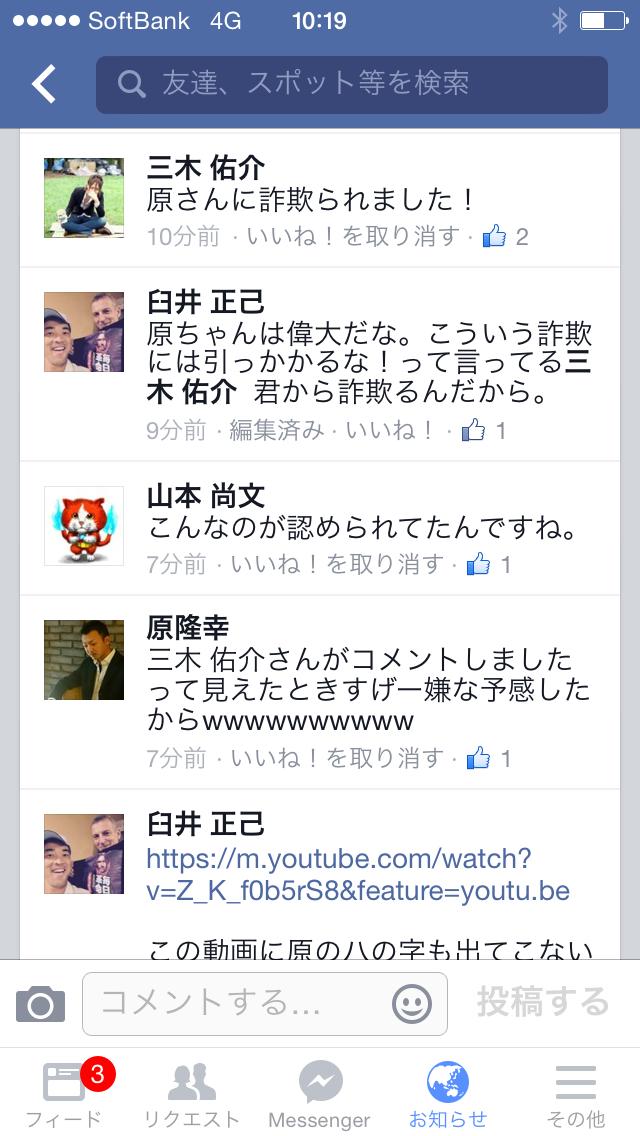This screenshot has height=1136, width=640.
Task: Attach a photo with the camera icon
Action: [40, 1003]
